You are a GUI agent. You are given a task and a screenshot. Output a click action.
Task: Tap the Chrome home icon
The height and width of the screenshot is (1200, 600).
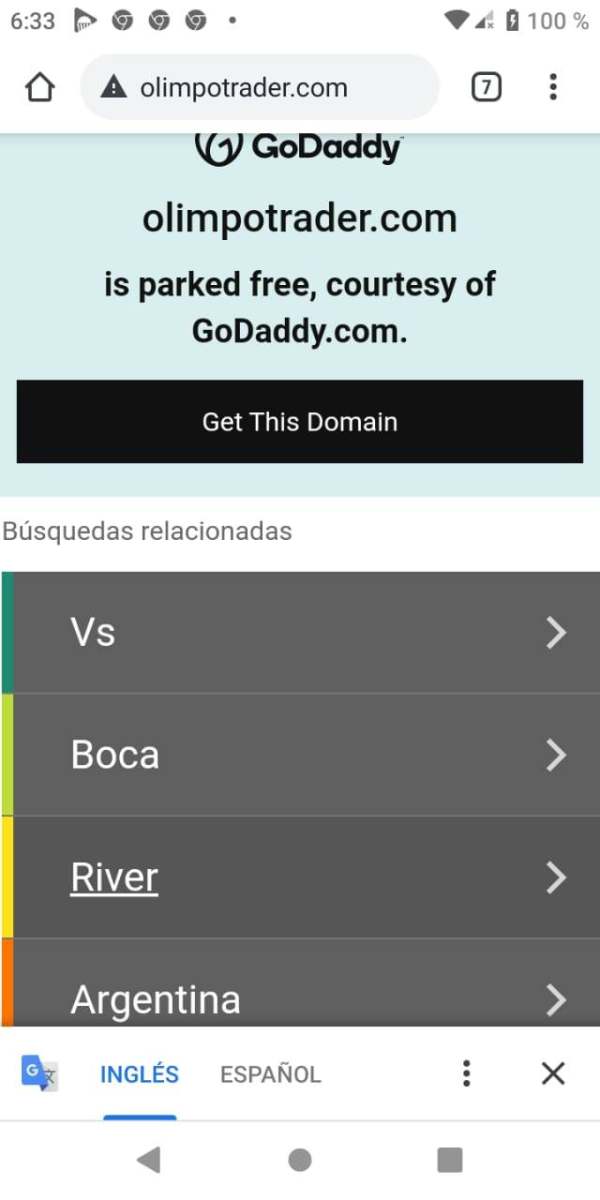tap(39, 88)
